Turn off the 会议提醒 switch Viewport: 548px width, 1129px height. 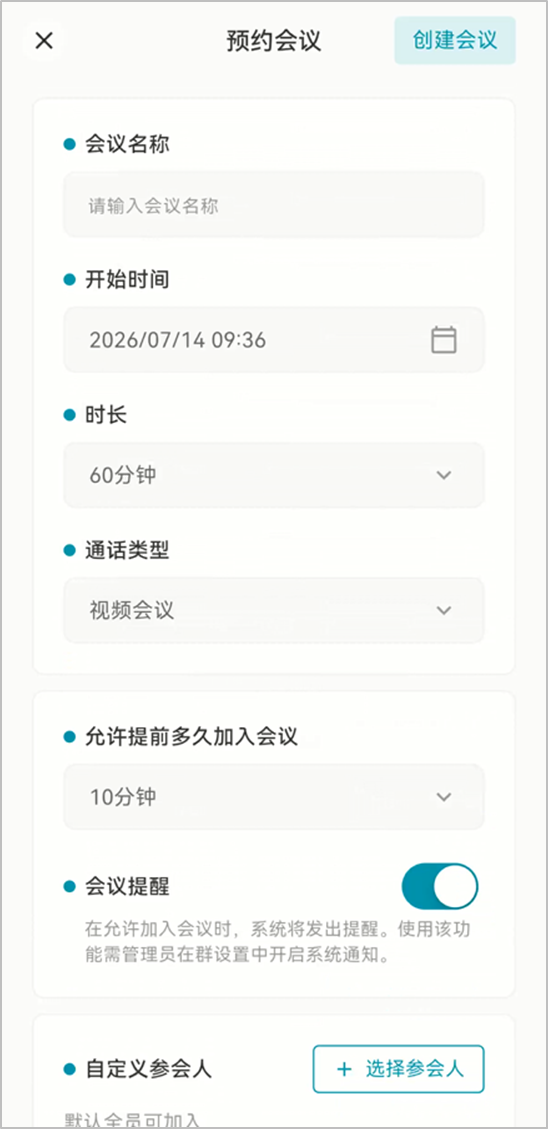tap(439, 886)
